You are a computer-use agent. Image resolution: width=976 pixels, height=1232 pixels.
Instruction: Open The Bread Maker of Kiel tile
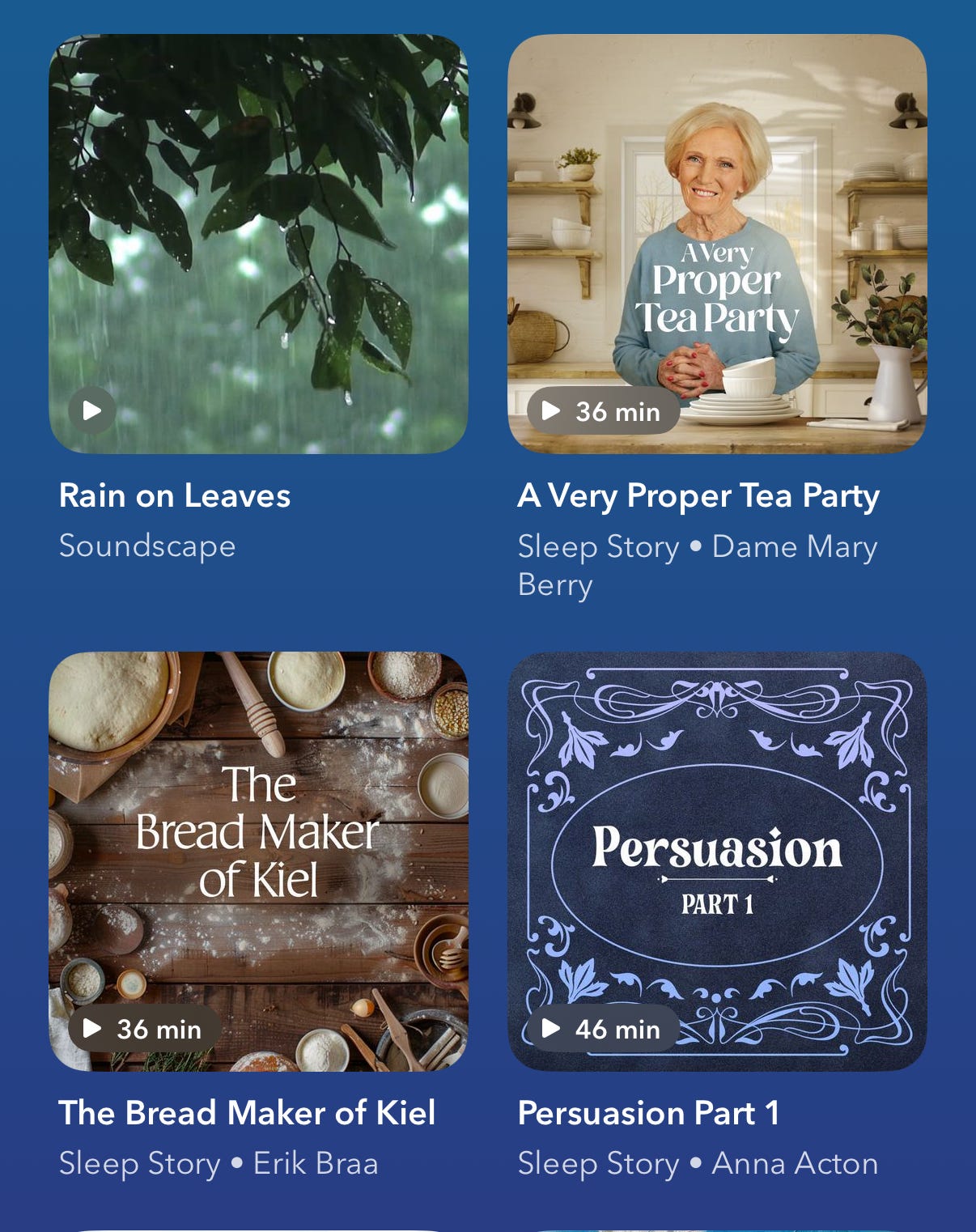(x=258, y=861)
